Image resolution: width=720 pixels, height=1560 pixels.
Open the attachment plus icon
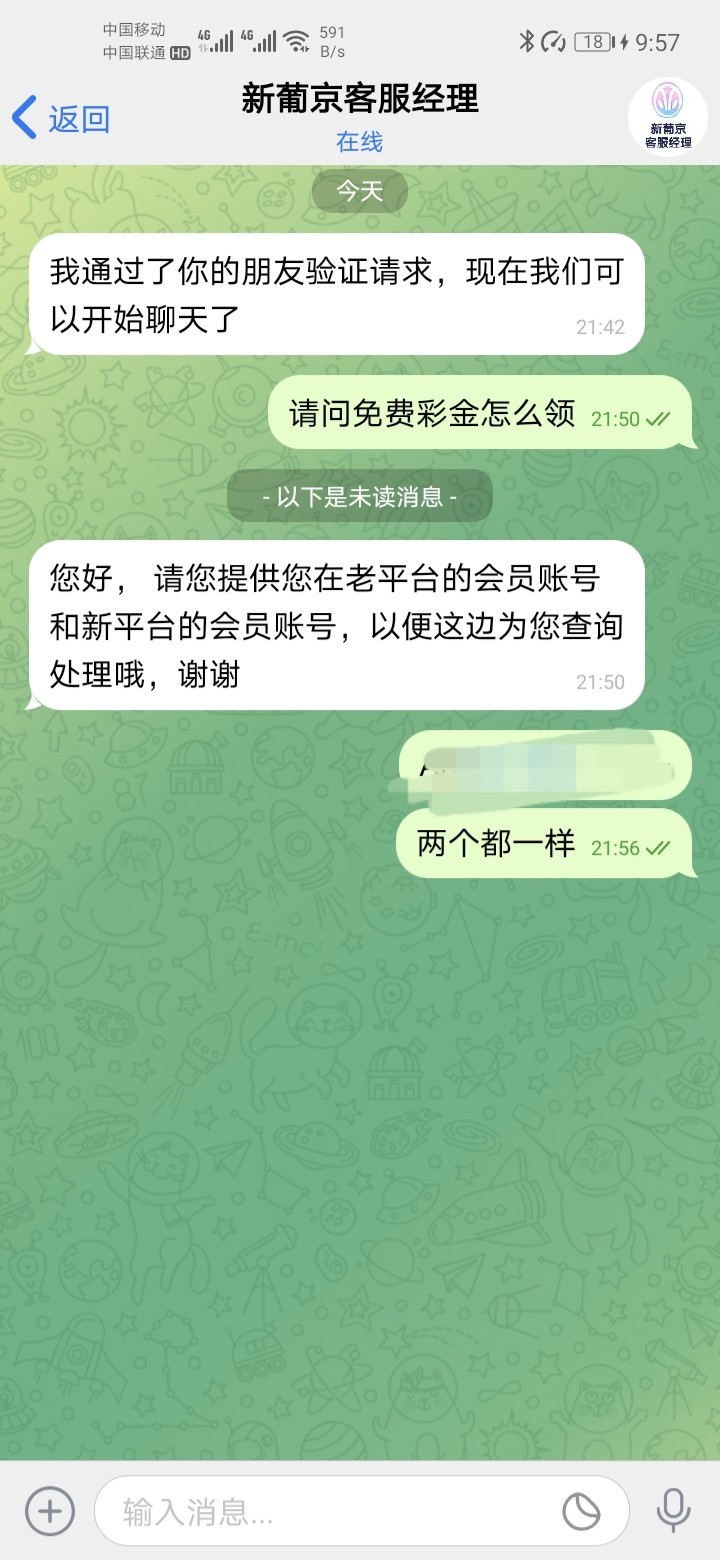point(49,1509)
